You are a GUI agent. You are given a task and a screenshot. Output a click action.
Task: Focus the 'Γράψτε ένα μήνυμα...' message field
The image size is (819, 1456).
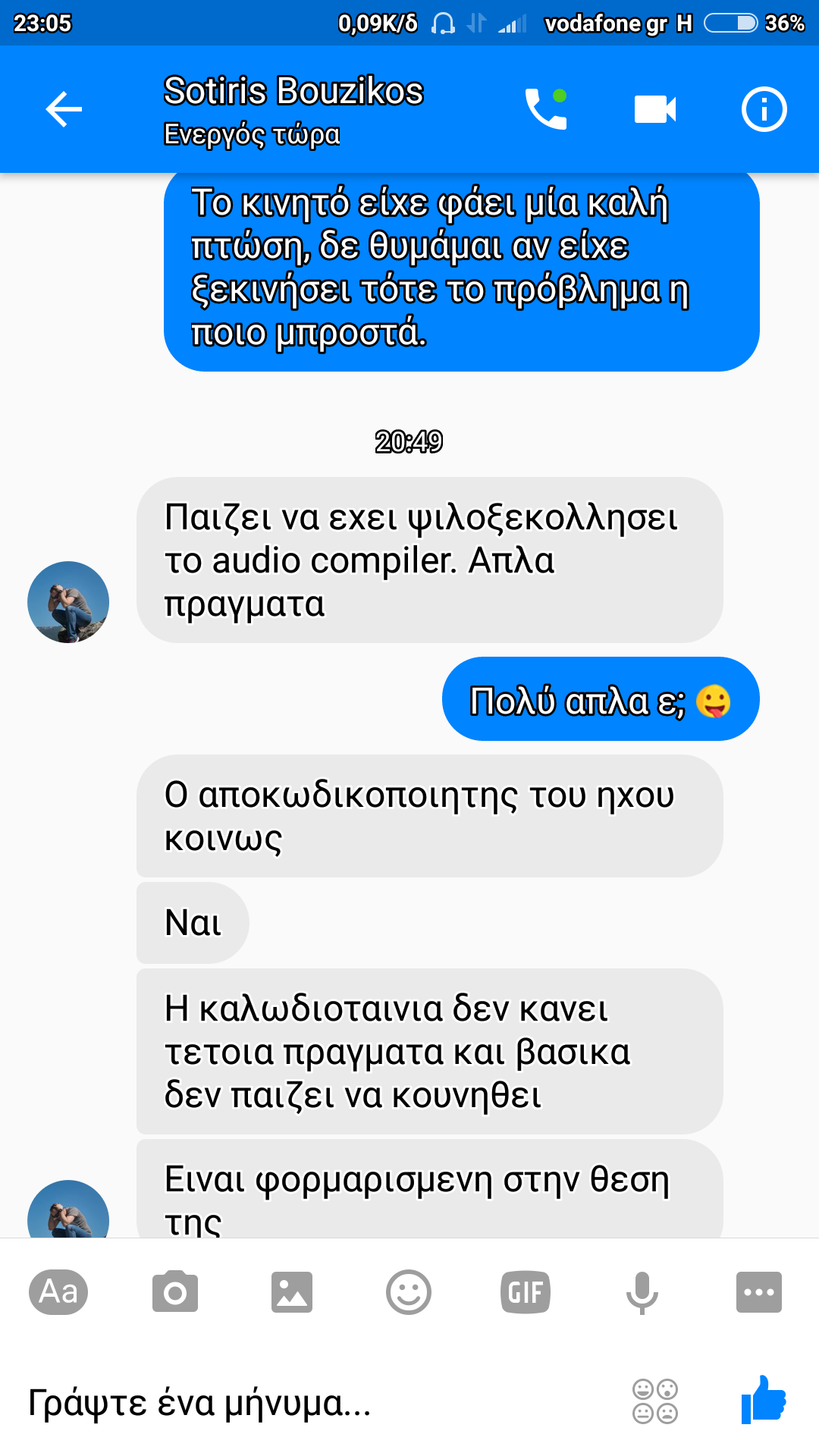(303, 1402)
